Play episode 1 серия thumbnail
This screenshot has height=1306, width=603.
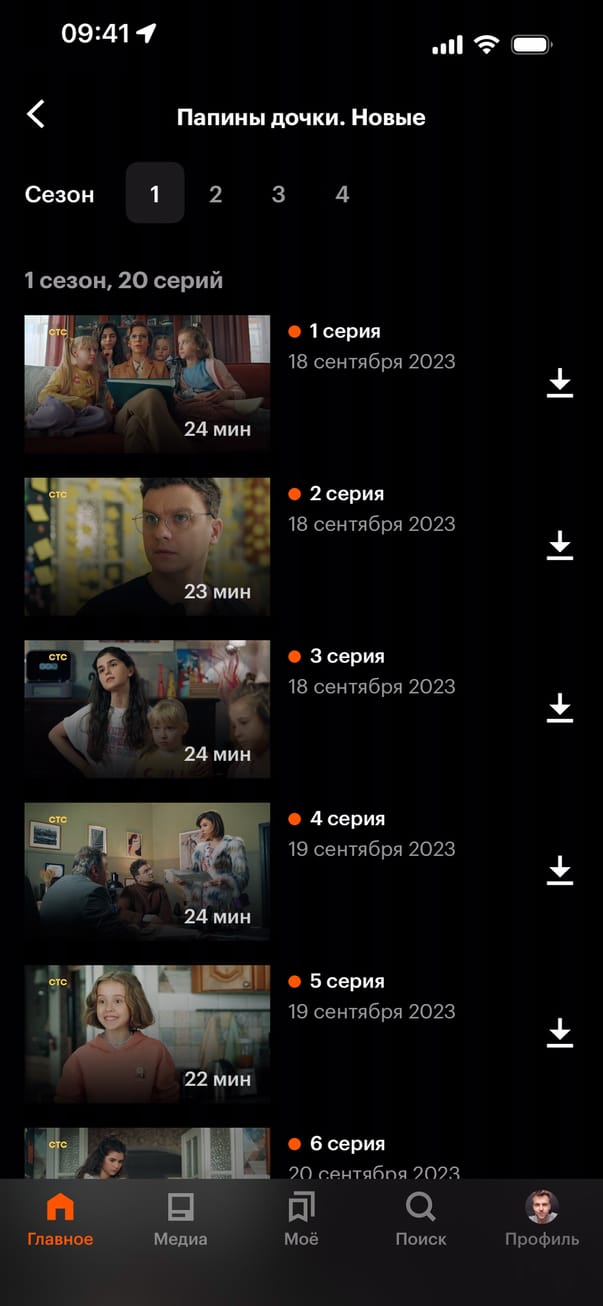pyautogui.click(x=147, y=384)
